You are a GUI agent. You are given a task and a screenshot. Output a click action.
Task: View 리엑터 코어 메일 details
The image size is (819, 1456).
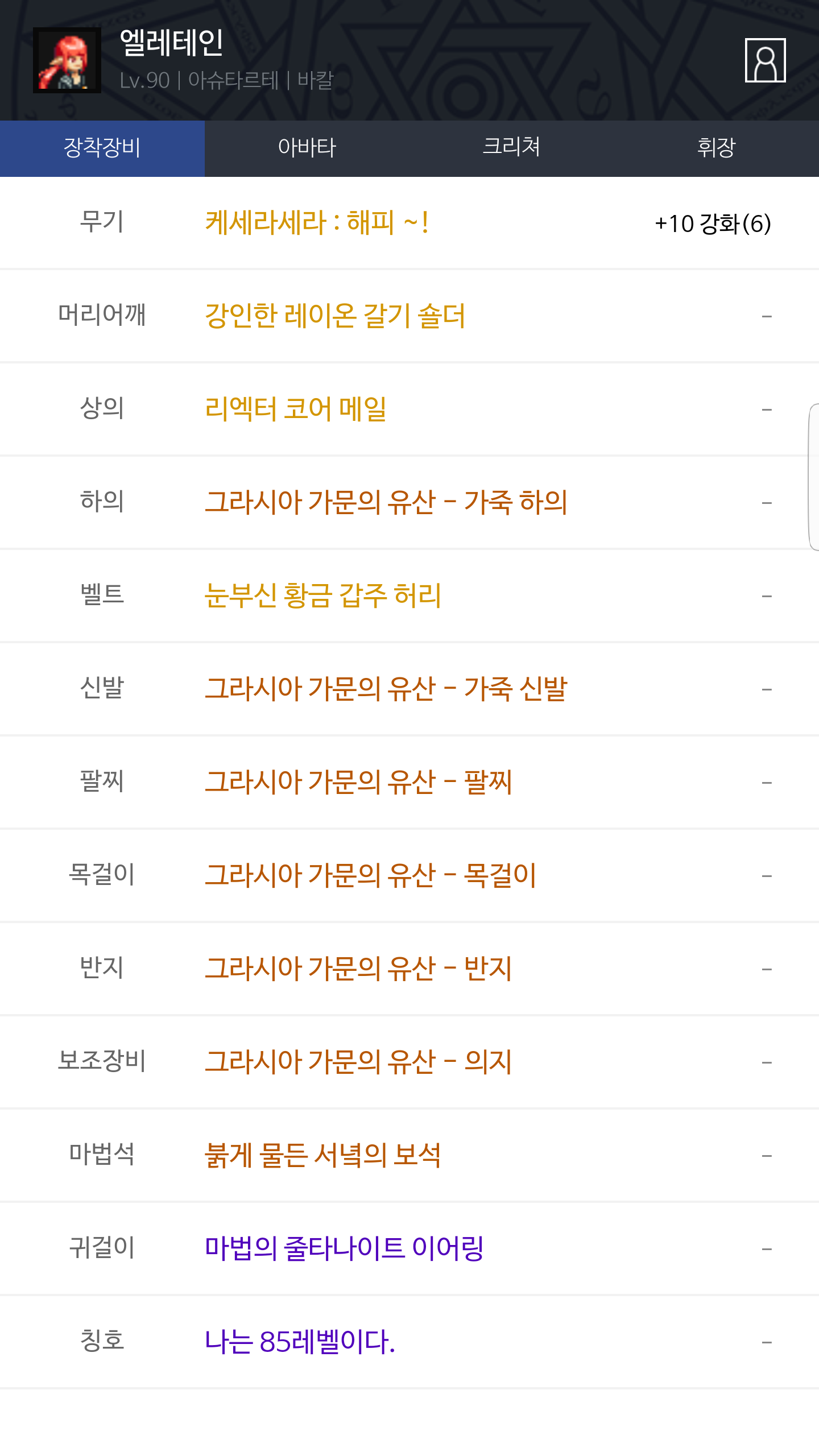coord(296,409)
